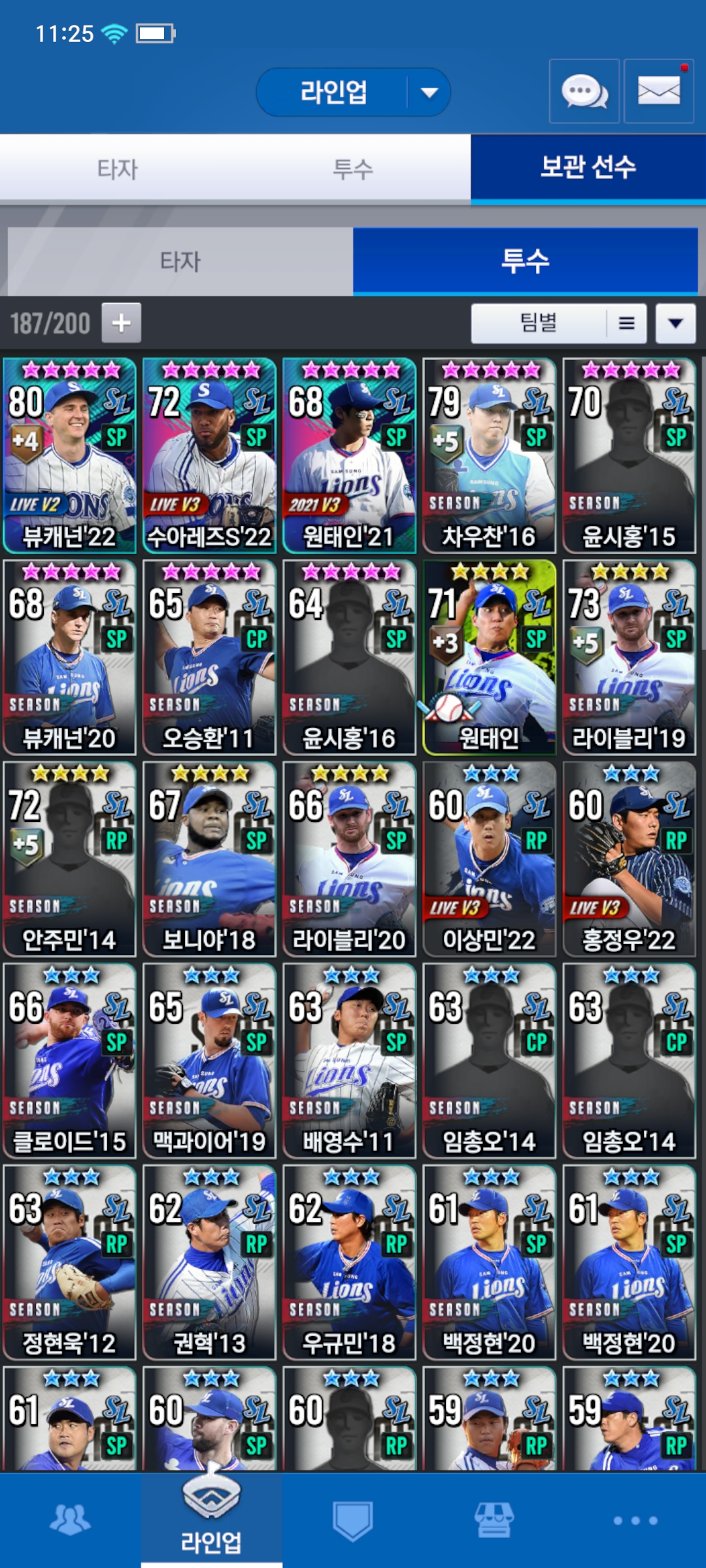View the 이상민'22 player card
706x1568 pixels.
[490, 859]
